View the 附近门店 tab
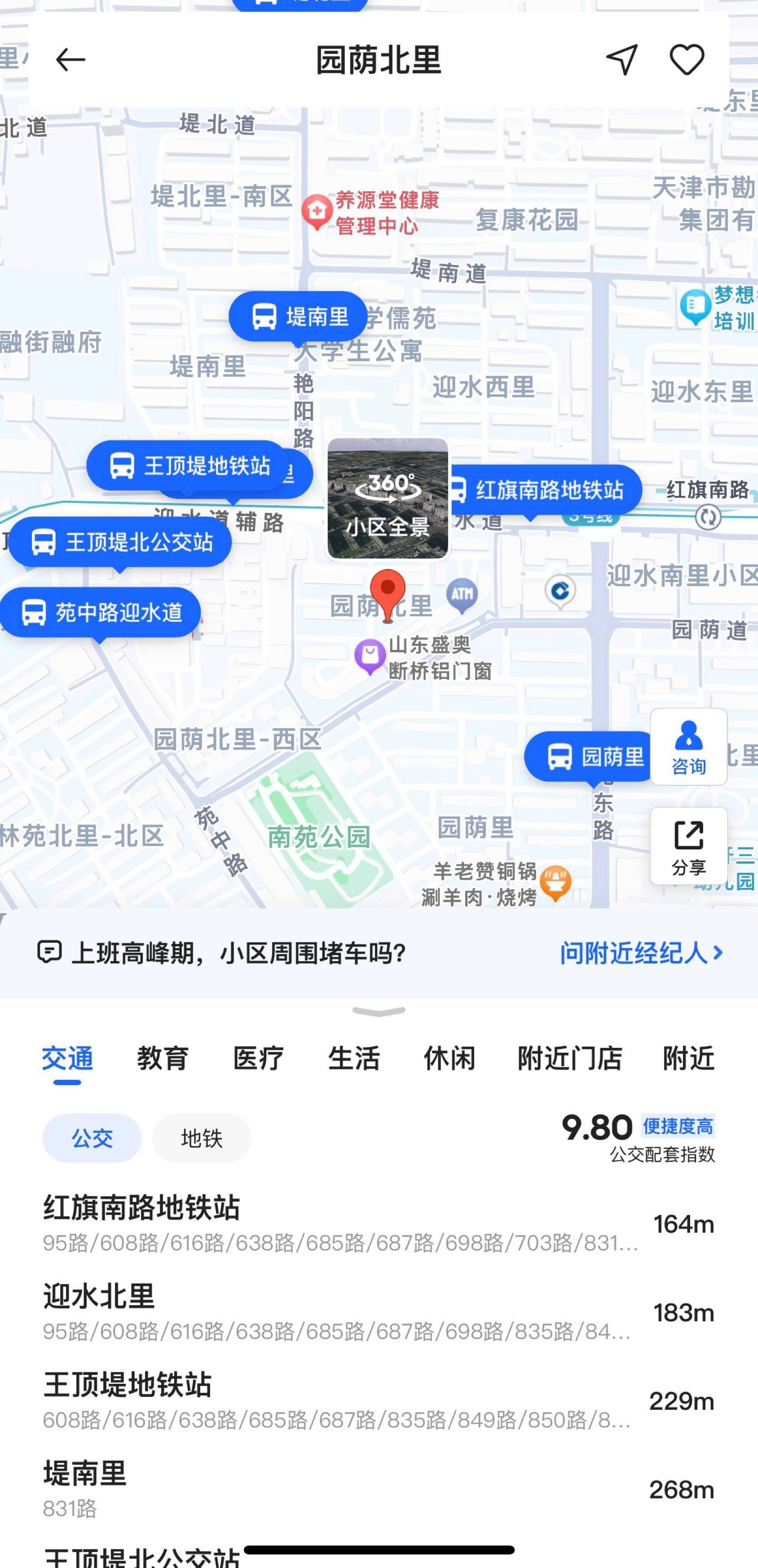Viewport: 758px width, 1568px height. pyautogui.click(x=569, y=1059)
